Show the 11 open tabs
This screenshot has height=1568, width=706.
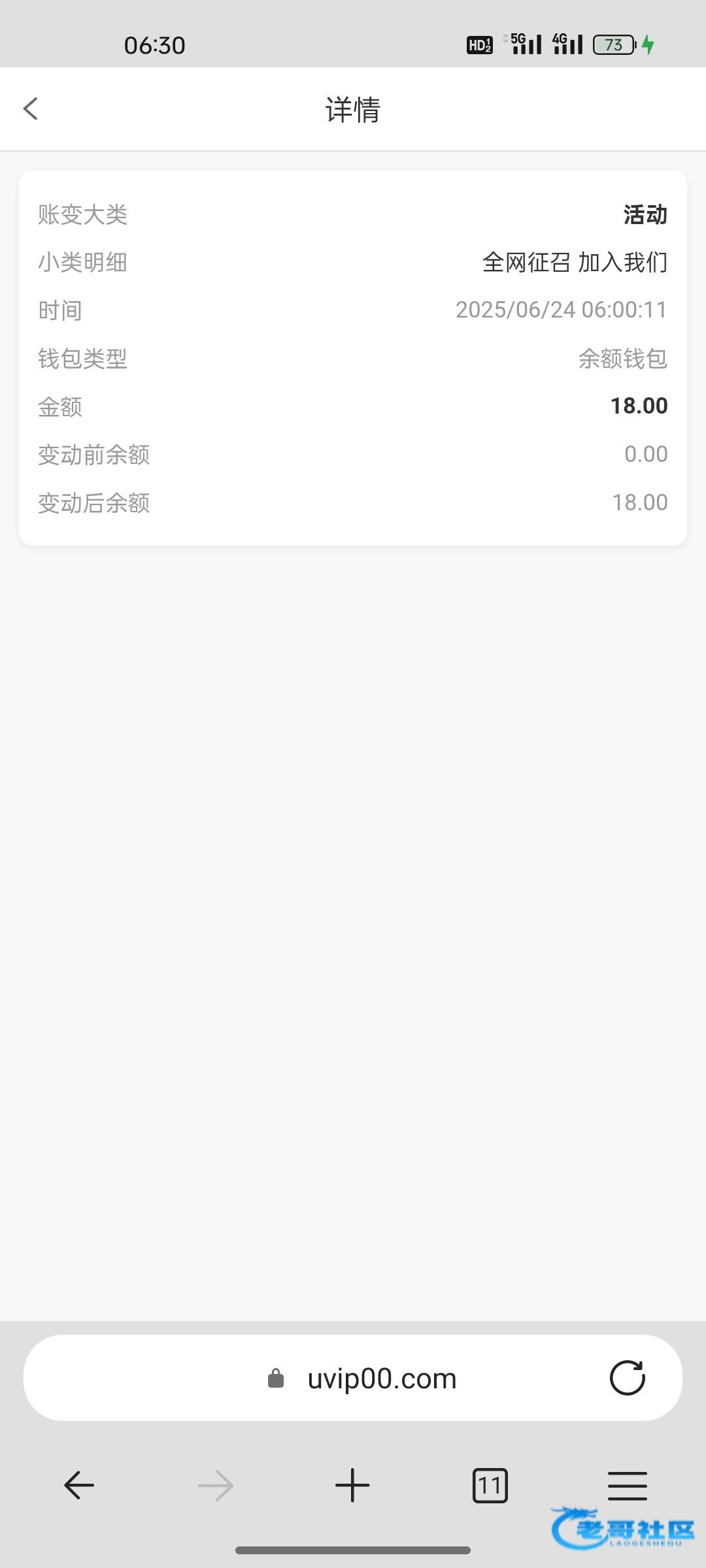pyautogui.click(x=490, y=1486)
